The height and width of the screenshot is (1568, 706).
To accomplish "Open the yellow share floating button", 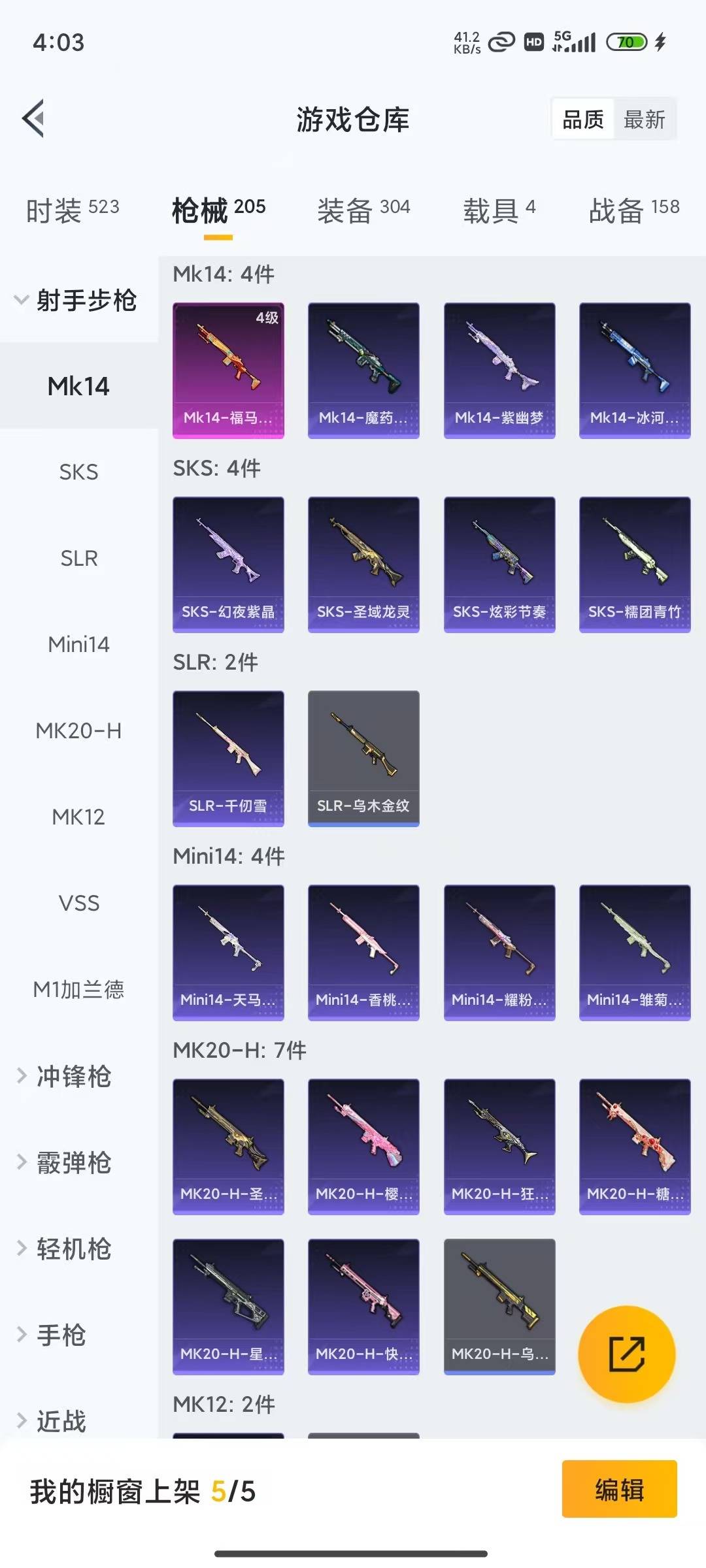I will point(624,1355).
